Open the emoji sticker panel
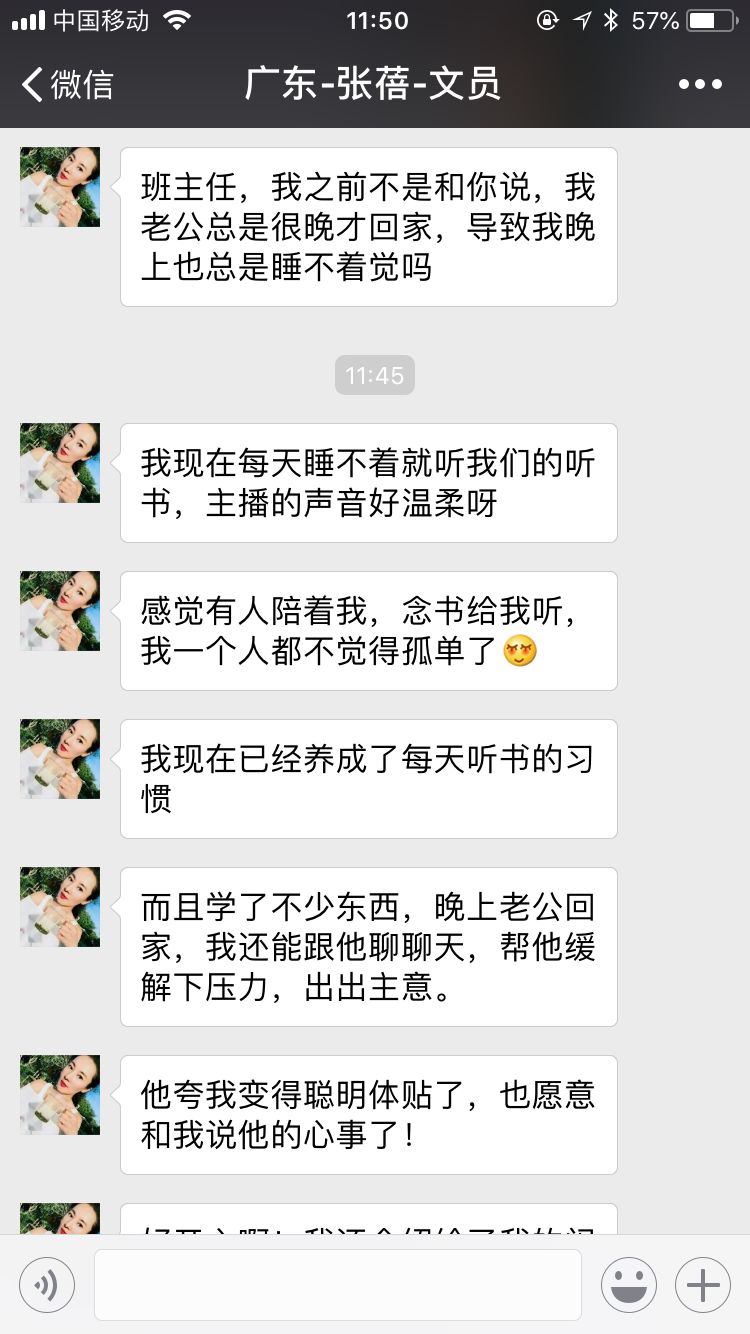The image size is (750, 1334). point(629,1285)
